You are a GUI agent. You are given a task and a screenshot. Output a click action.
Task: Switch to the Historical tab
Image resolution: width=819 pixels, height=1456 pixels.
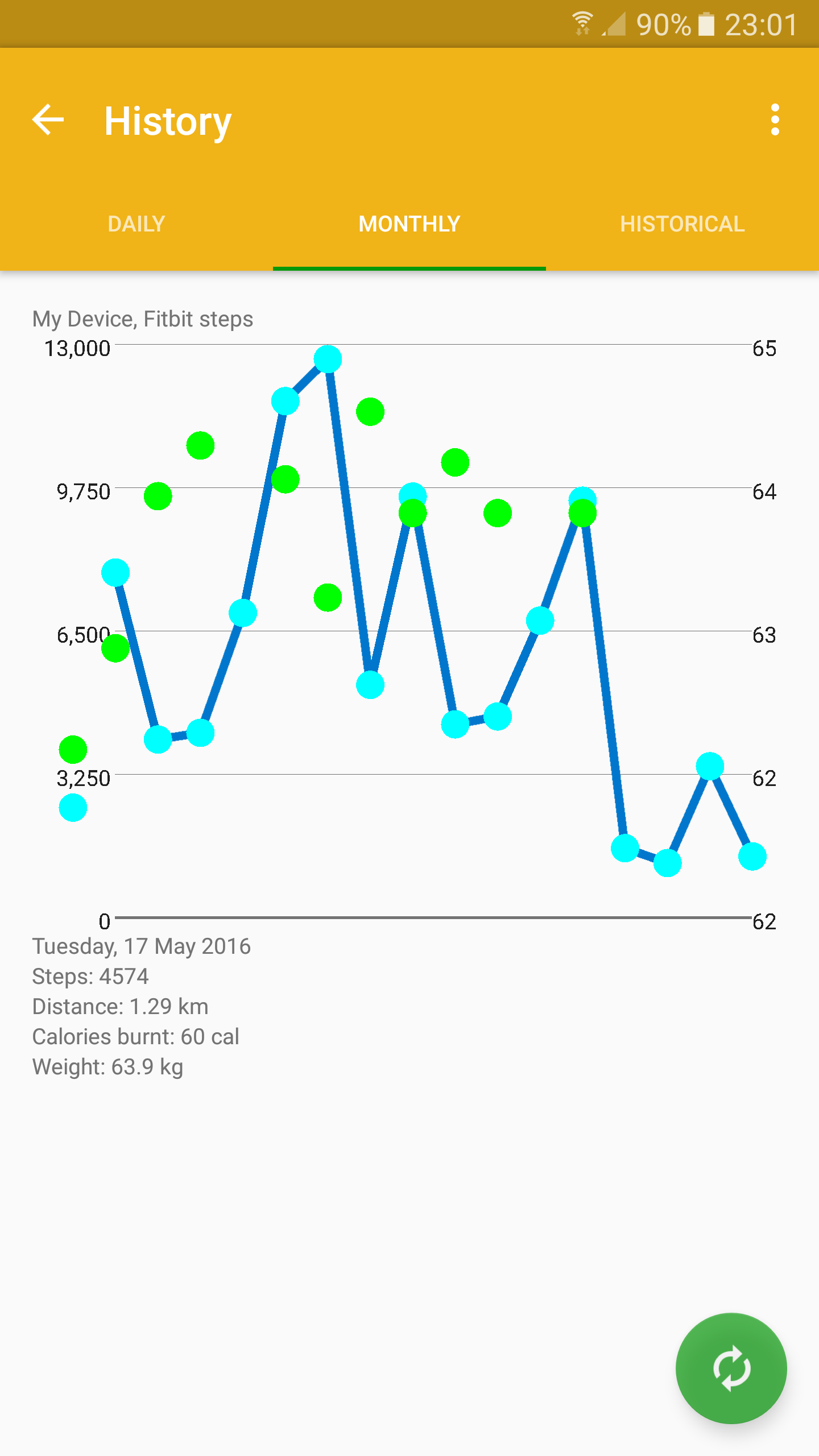click(x=682, y=224)
